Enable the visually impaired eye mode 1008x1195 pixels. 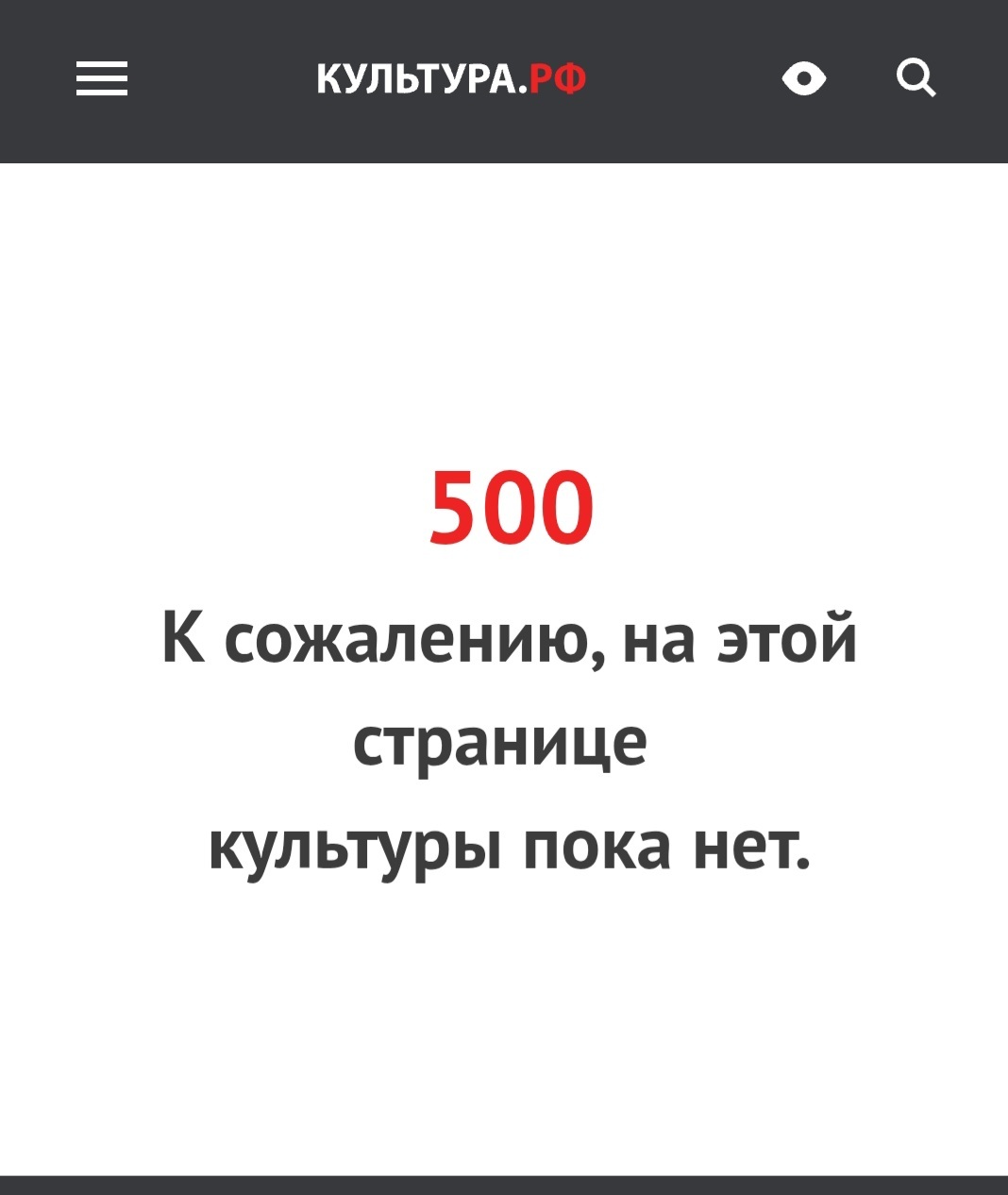pyautogui.click(x=804, y=79)
